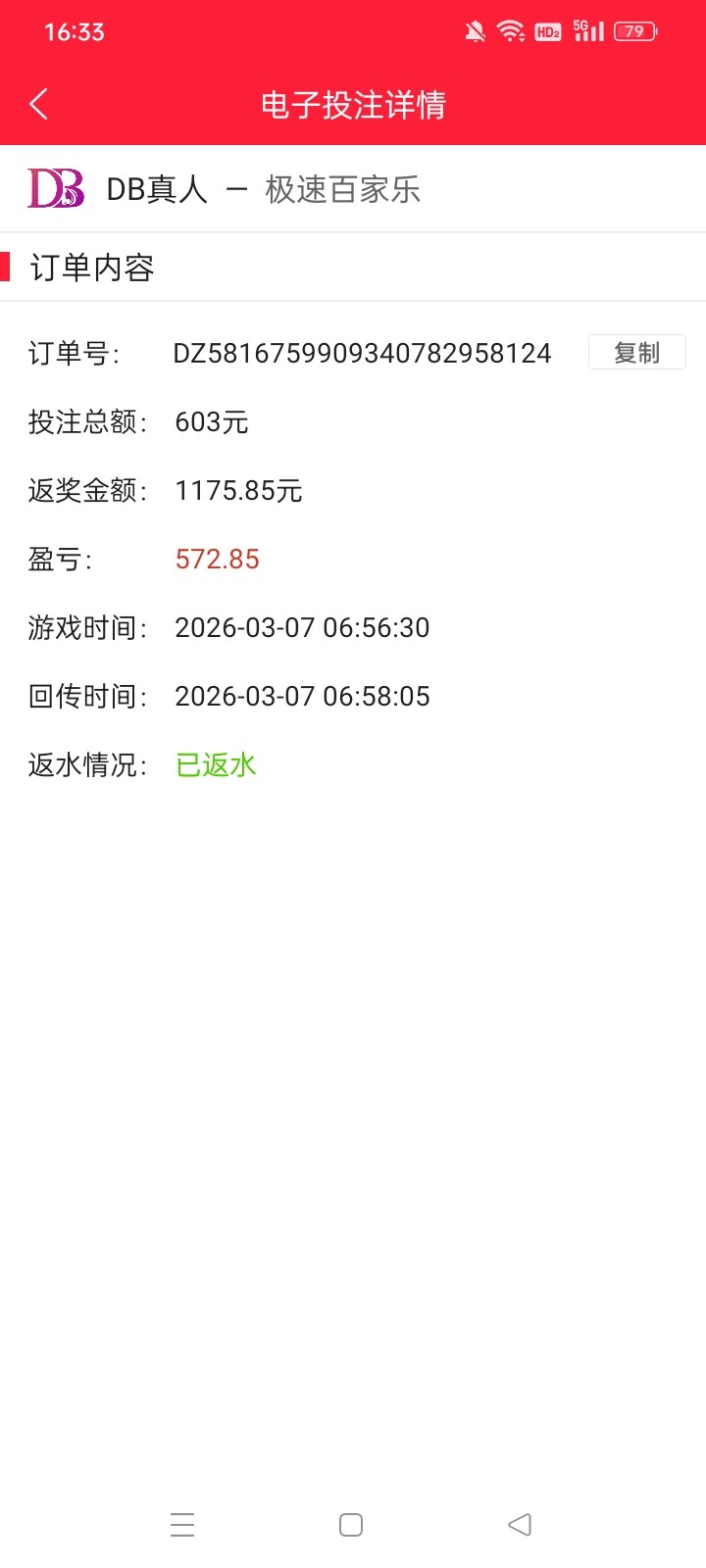
Task: Go back from the bet details page
Action: [x=39, y=104]
